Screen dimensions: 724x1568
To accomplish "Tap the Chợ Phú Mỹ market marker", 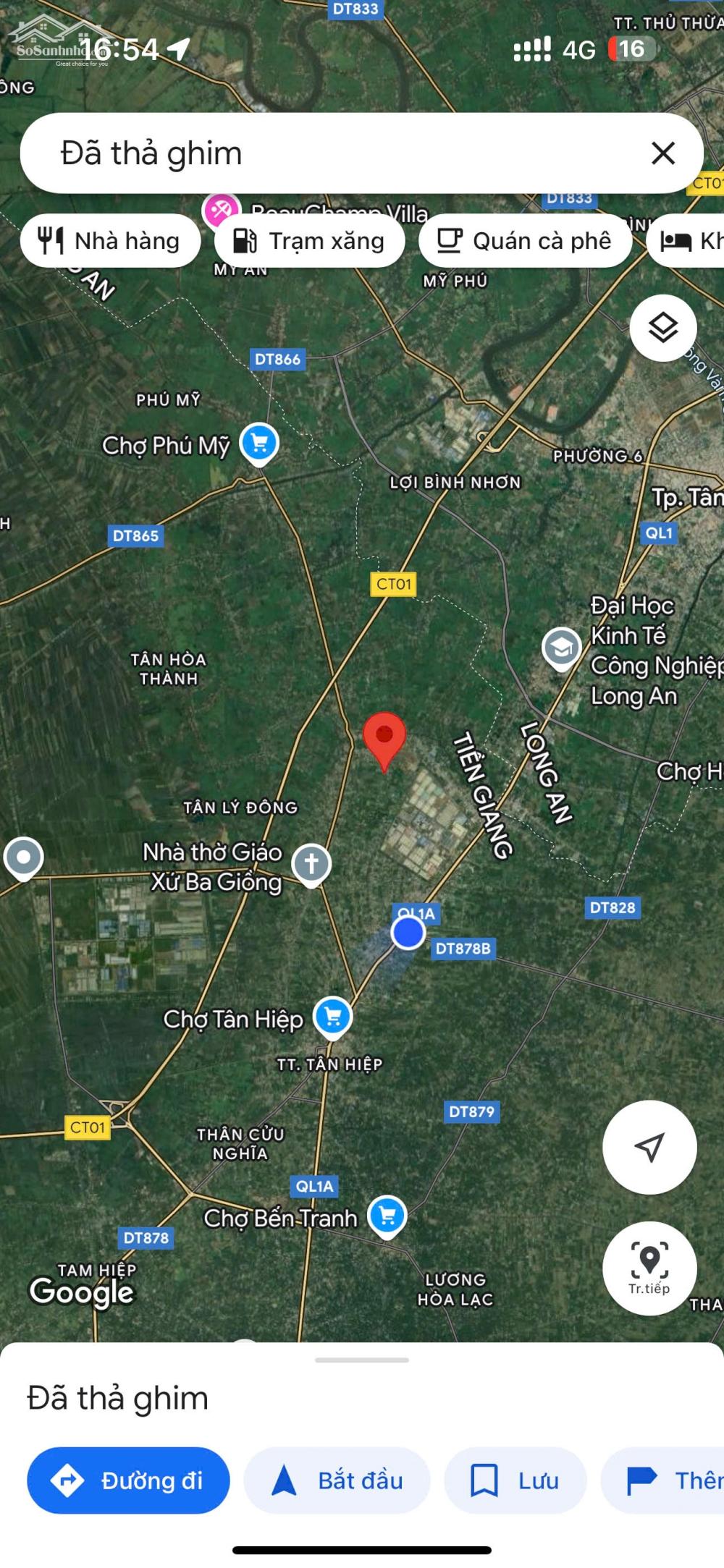I will click(259, 443).
